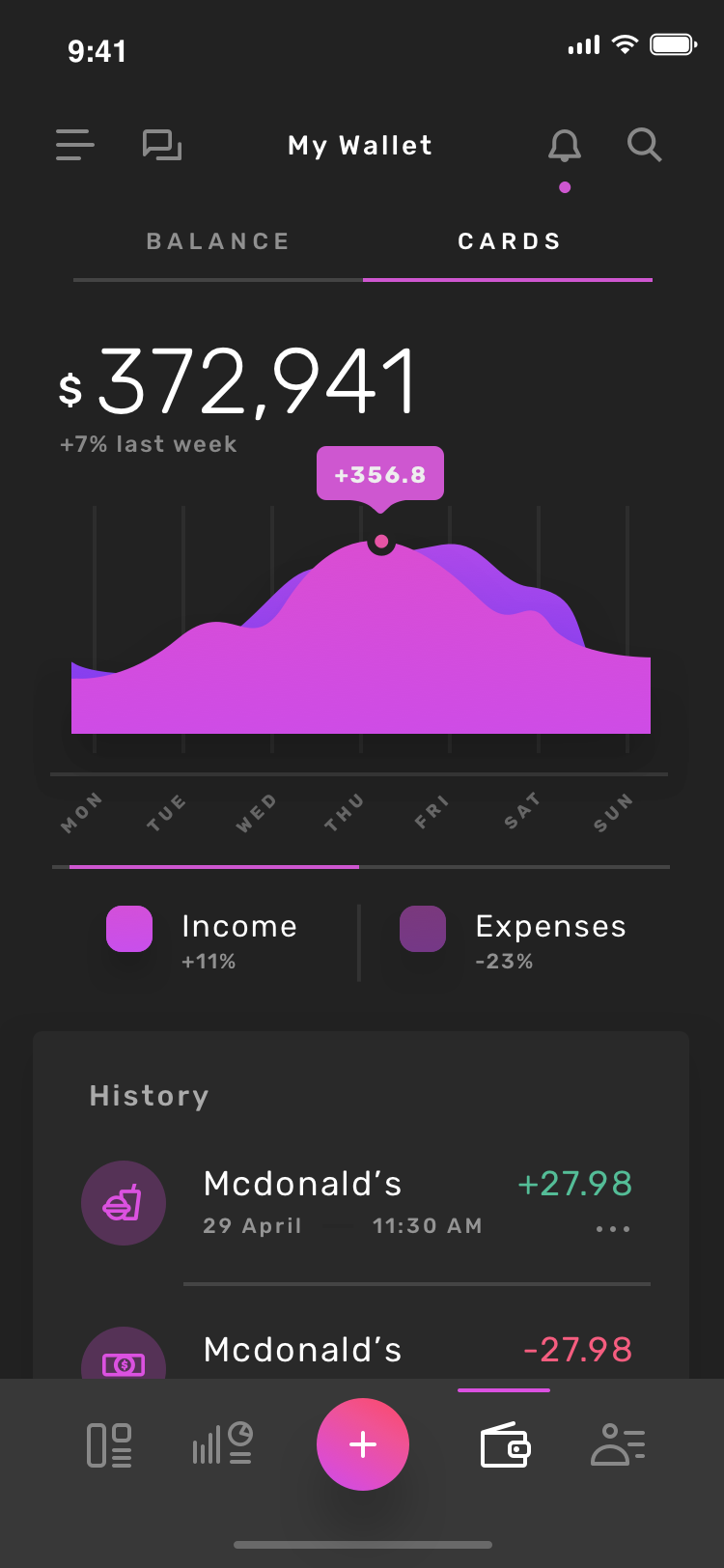Tap the search magnifier icon
The image size is (724, 1568).
tap(644, 145)
